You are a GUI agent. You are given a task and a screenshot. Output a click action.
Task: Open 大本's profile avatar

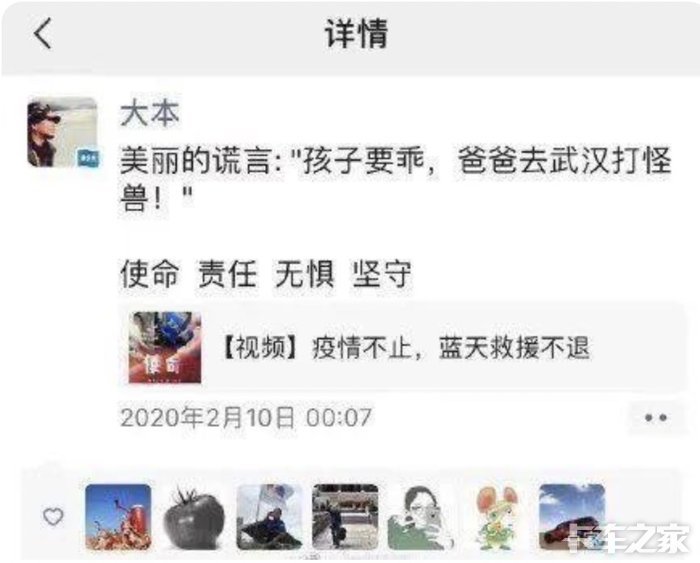(62, 132)
